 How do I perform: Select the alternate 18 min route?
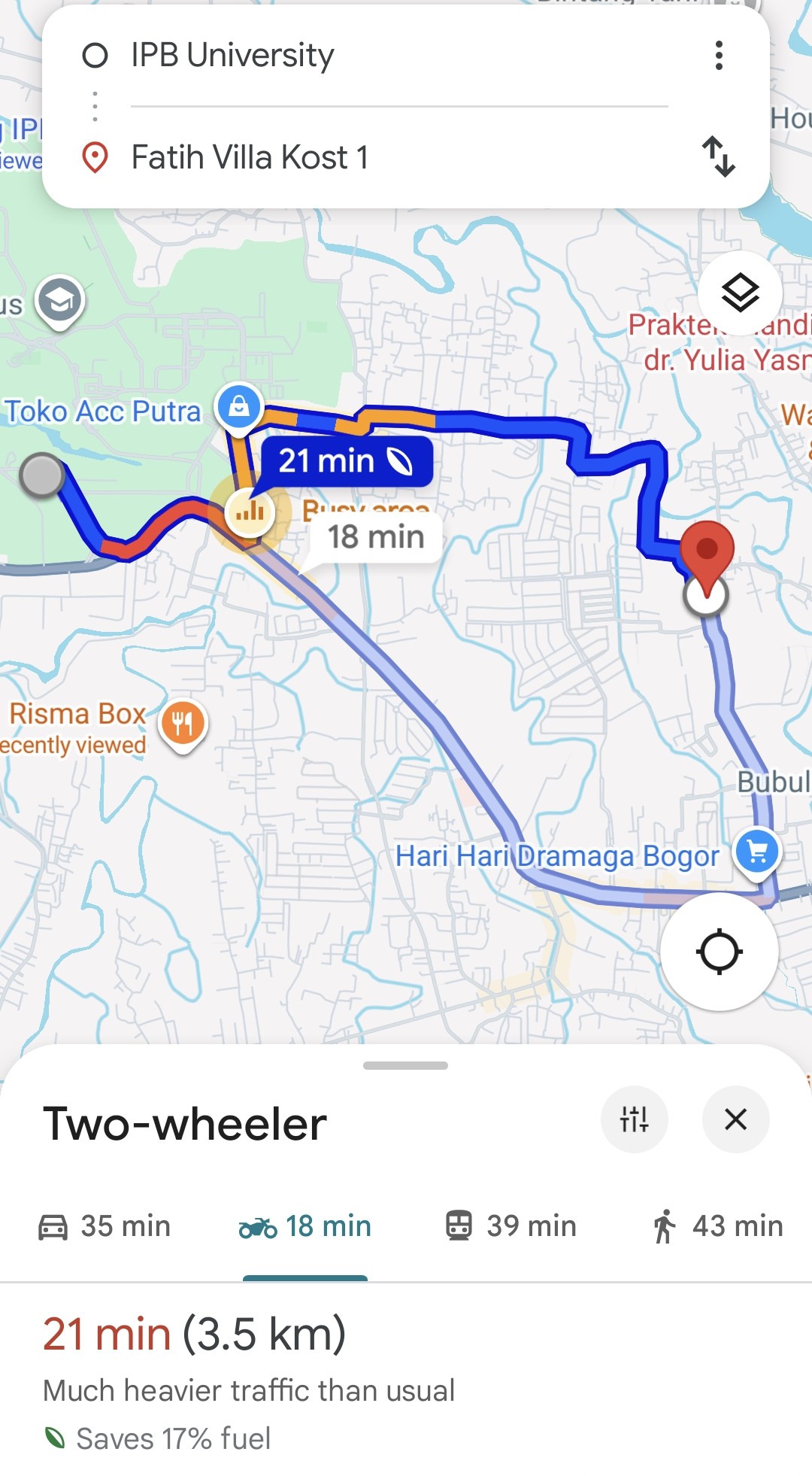375,537
